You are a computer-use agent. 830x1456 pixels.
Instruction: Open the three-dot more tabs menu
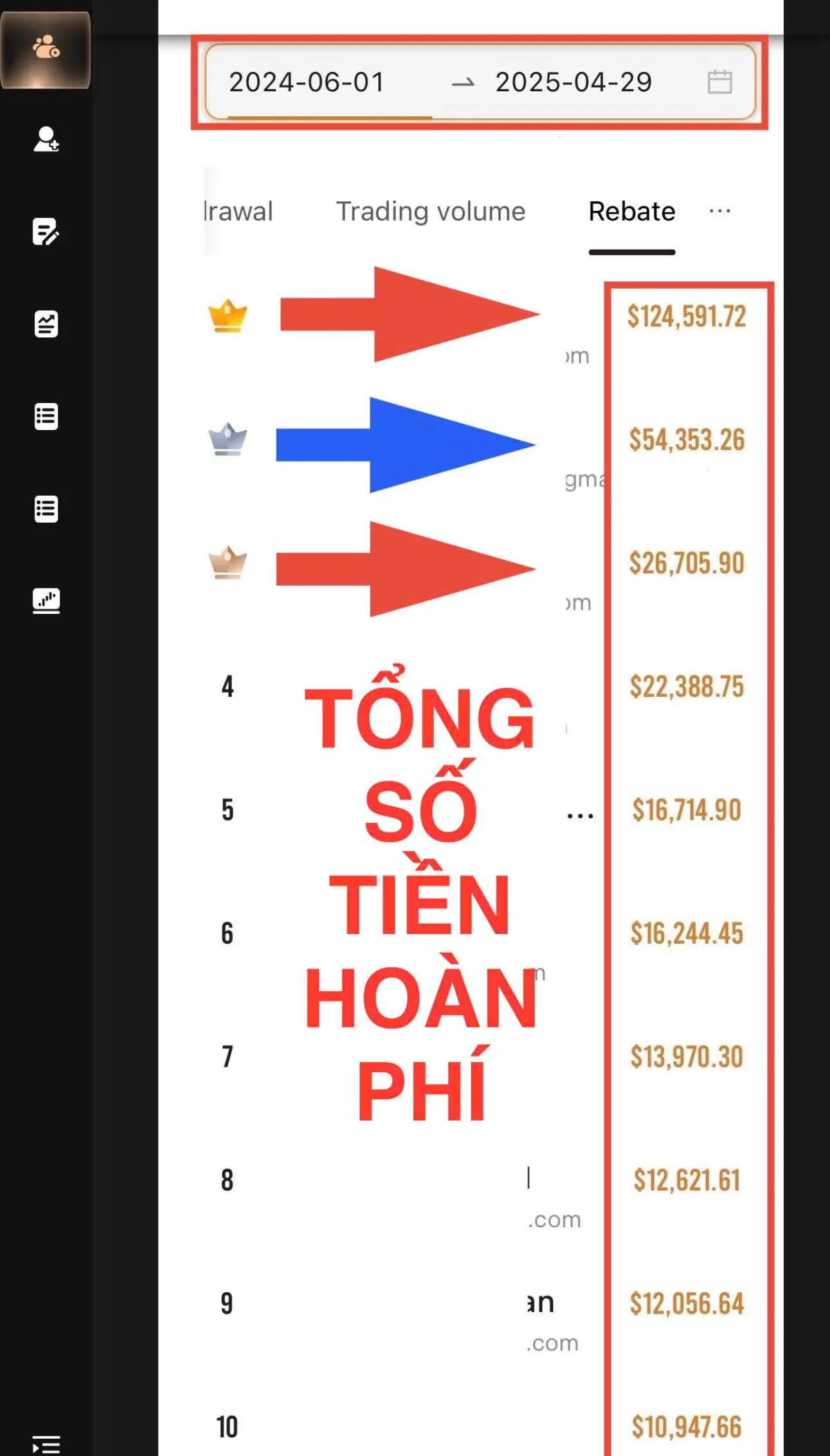[x=719, y=211]
